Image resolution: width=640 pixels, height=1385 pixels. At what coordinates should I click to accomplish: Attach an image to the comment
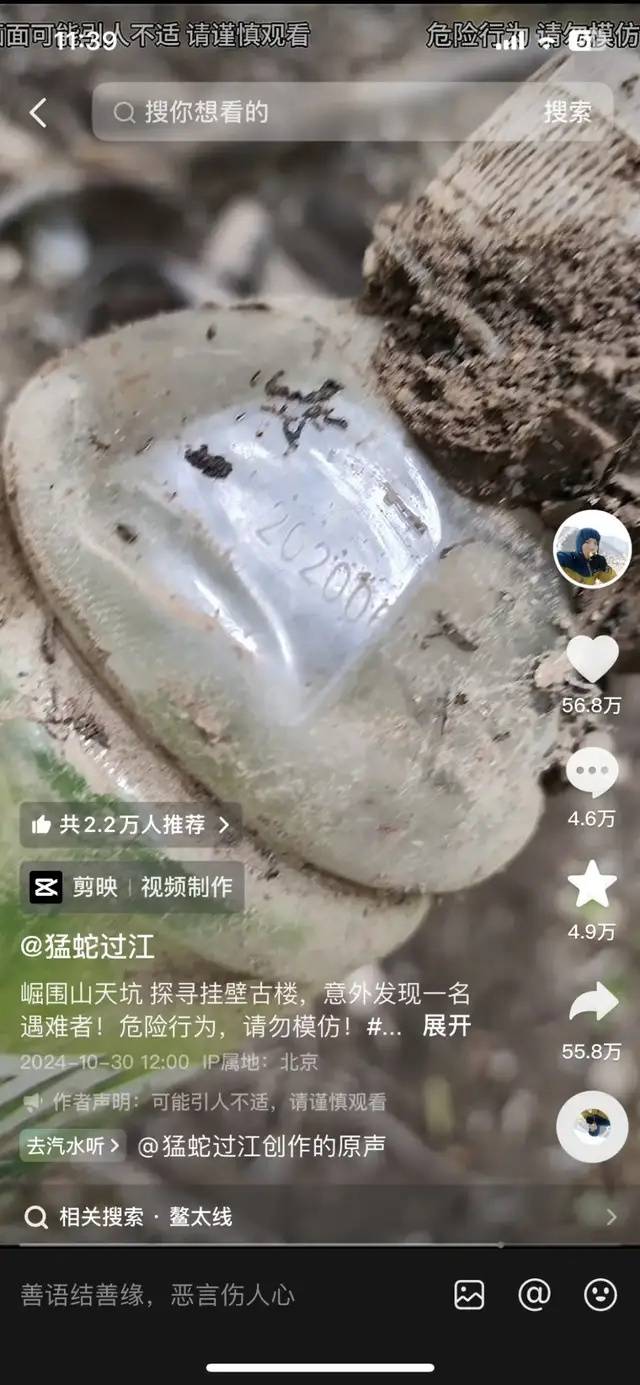point(469,1295)
